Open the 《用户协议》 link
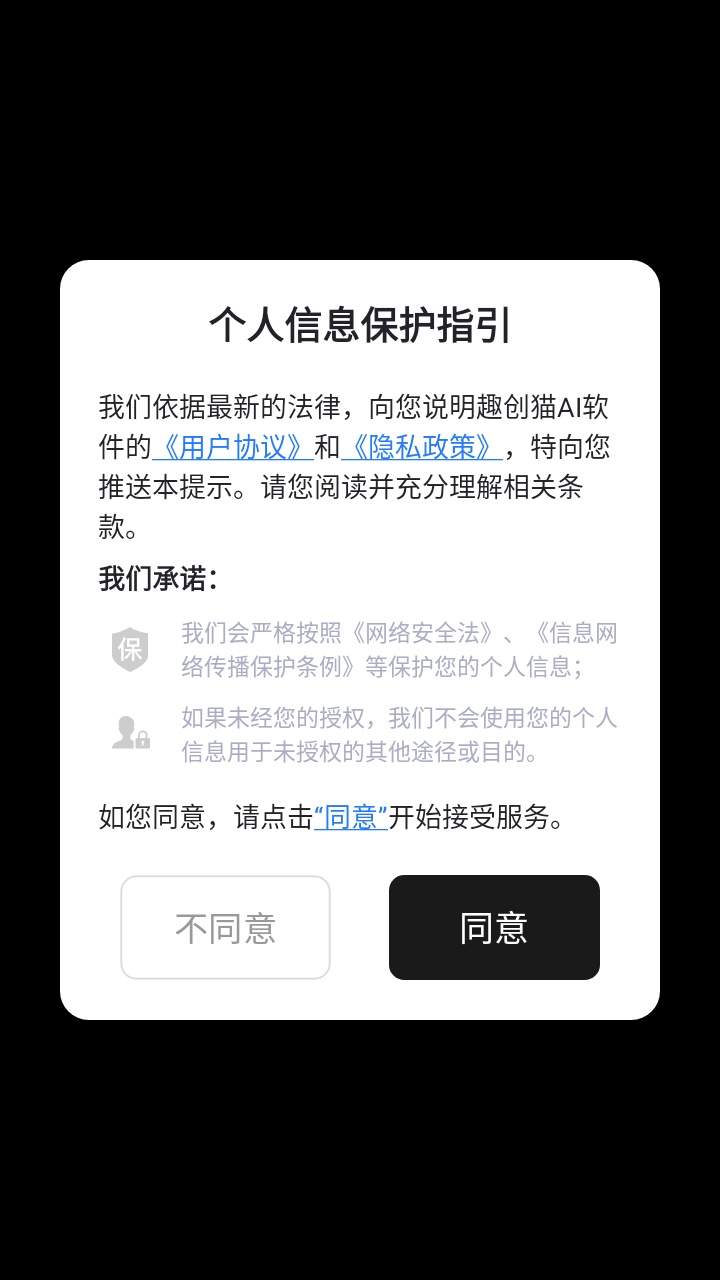The height and width of the screenshot is (1280, 720). (233, 447)
